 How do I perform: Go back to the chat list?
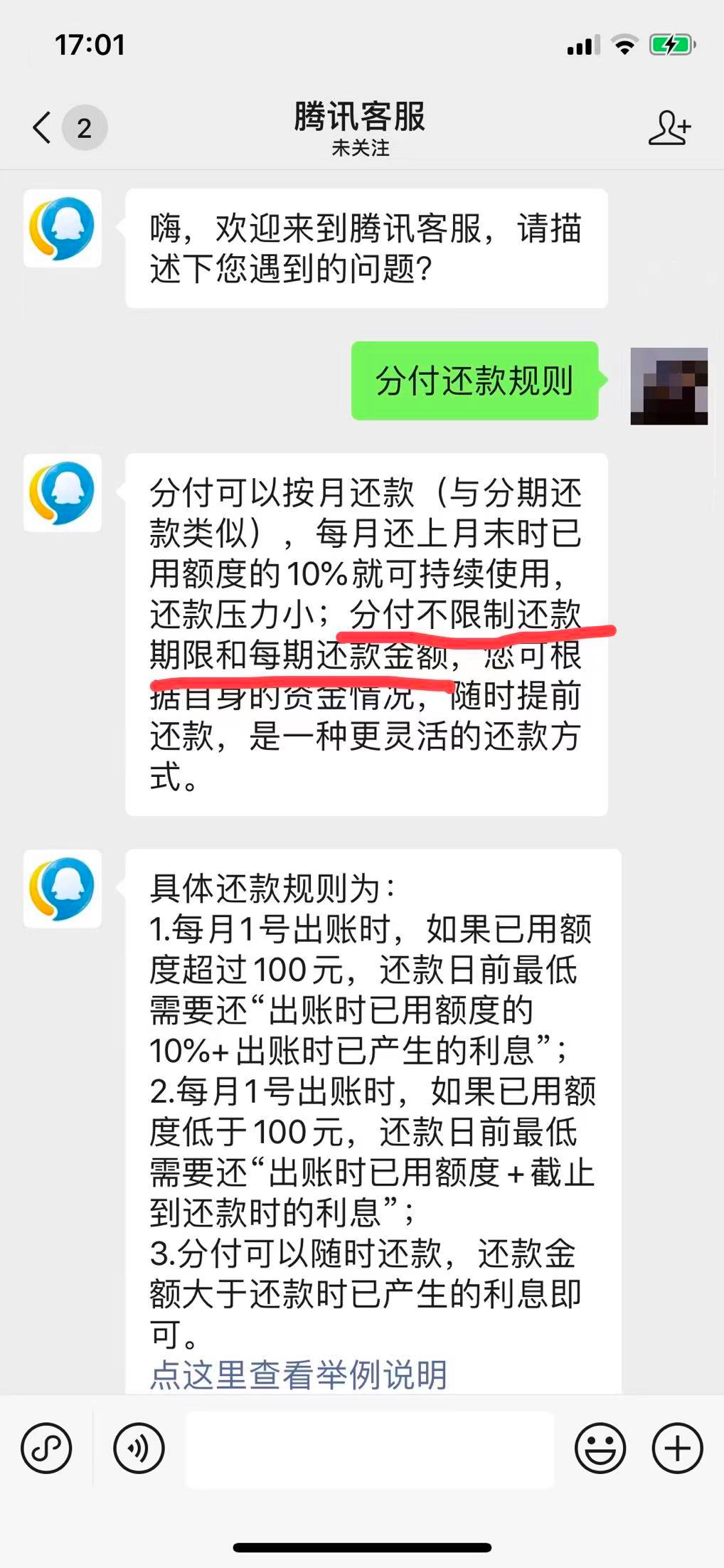tap(43, 128)
